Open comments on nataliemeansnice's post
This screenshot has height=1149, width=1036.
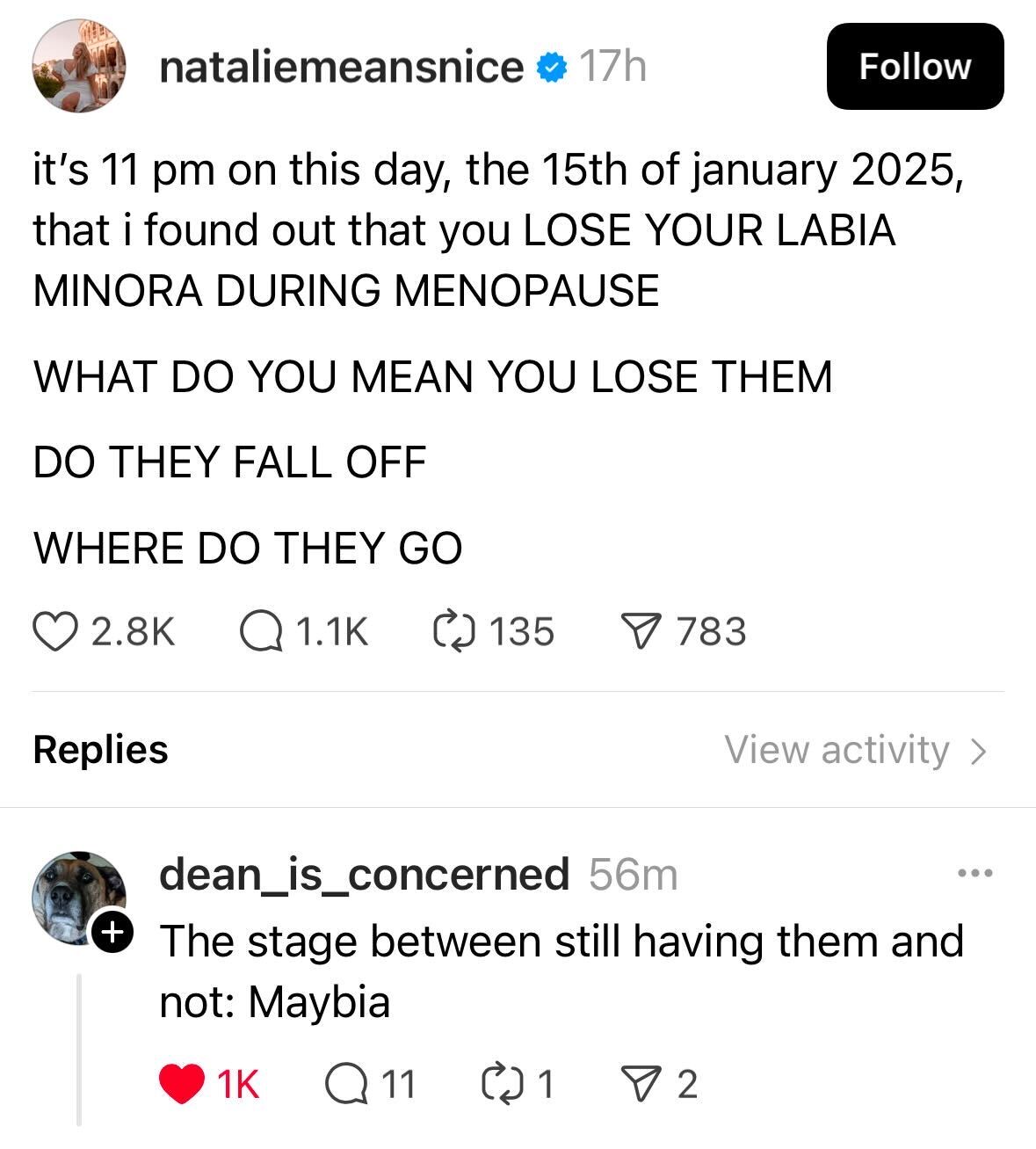pyautogui.click(x=261, y=632)
